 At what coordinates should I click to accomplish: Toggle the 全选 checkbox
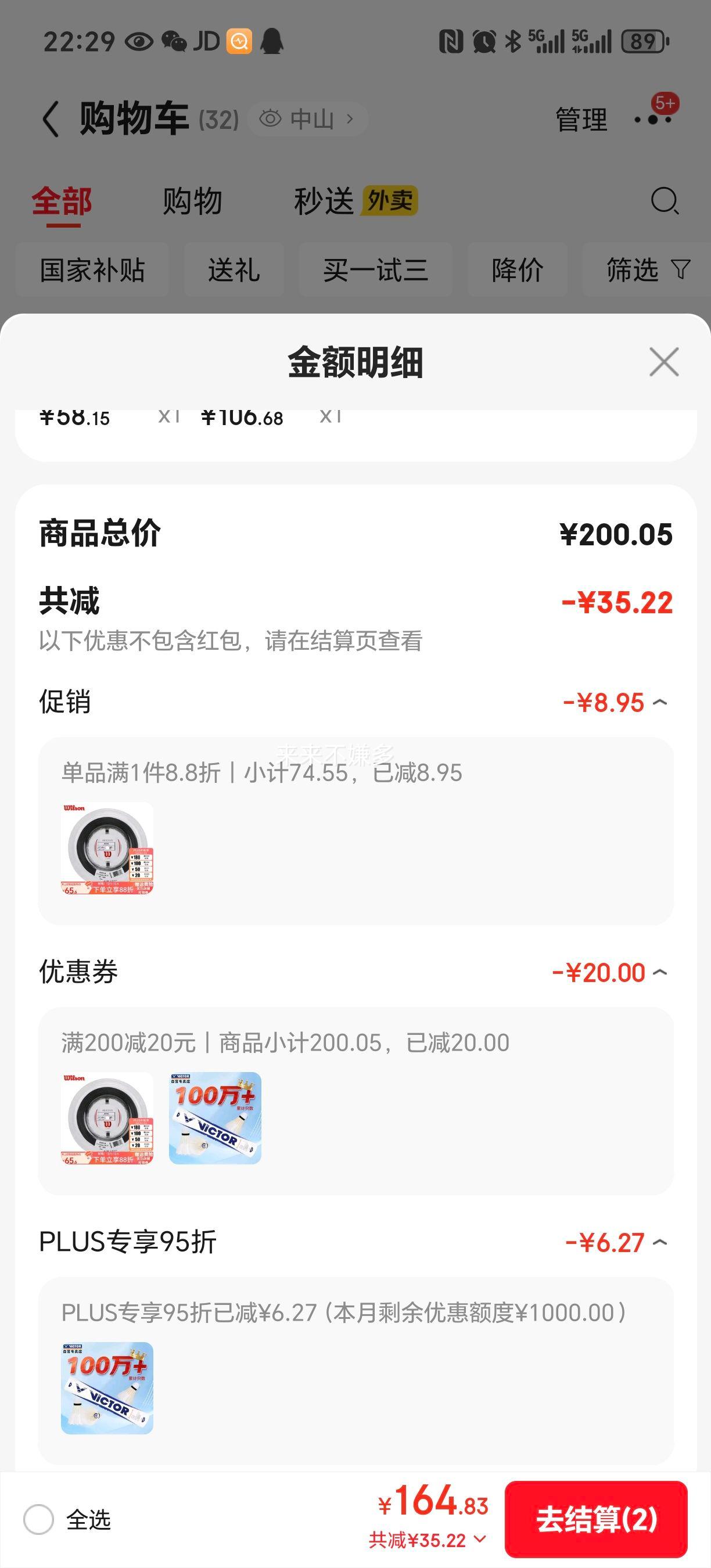(39, 1519)
